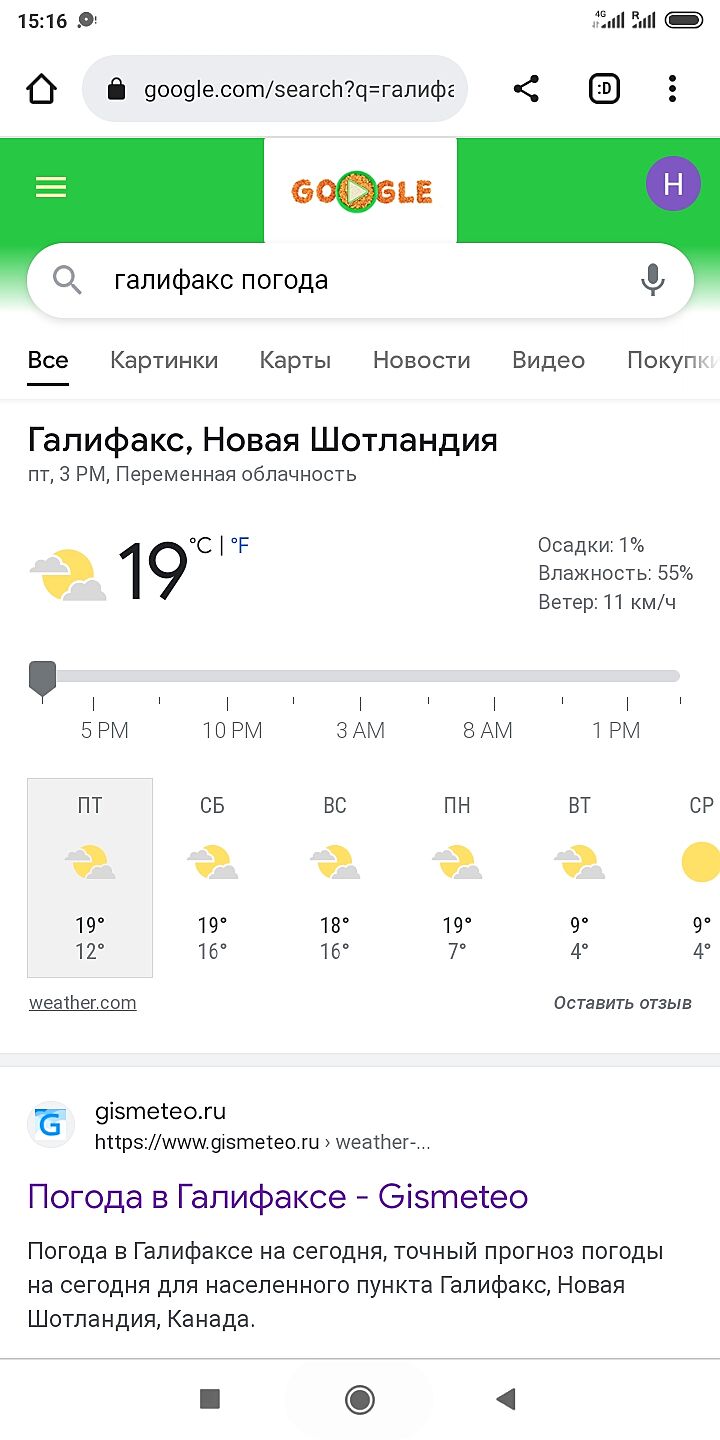
Task: Switch to the Картинки tab
Action: 164,360
